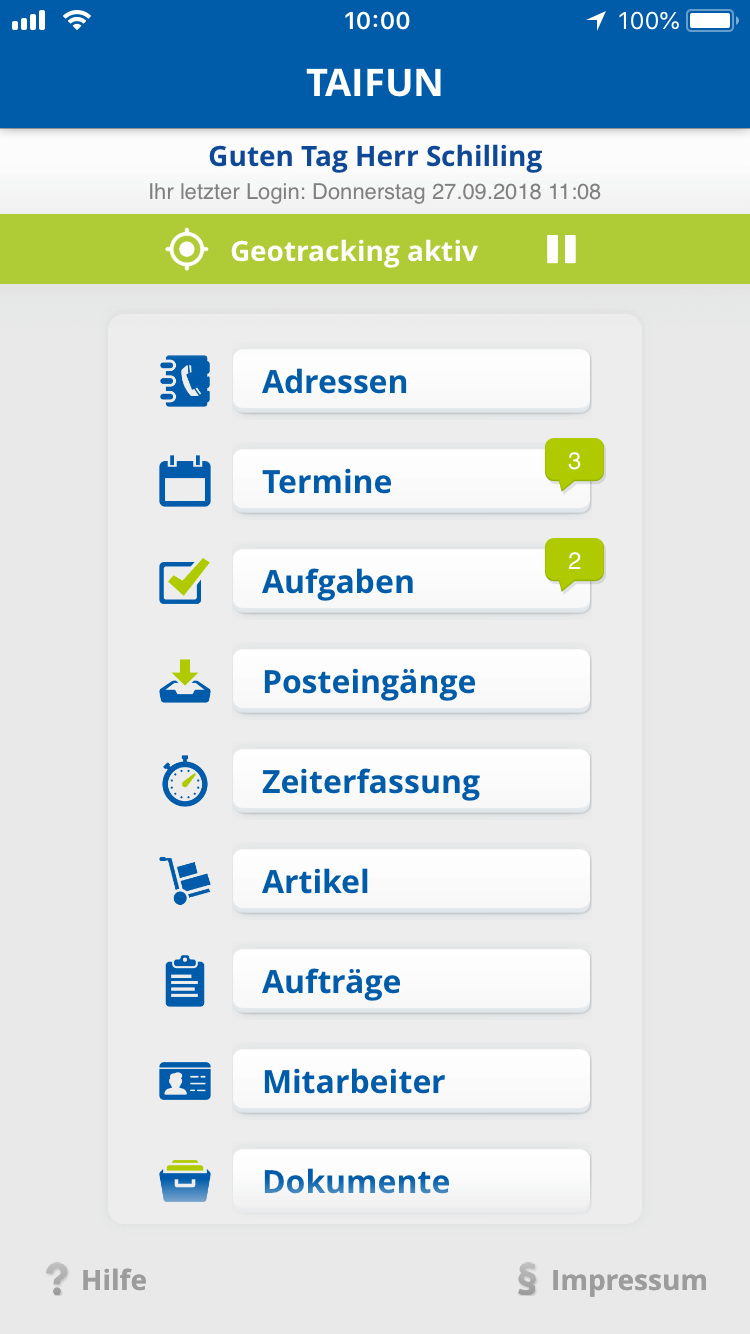Screen dimensions: 750x1334
Task: Open Zeiterfassung time tracking
Action: (411, 781)
